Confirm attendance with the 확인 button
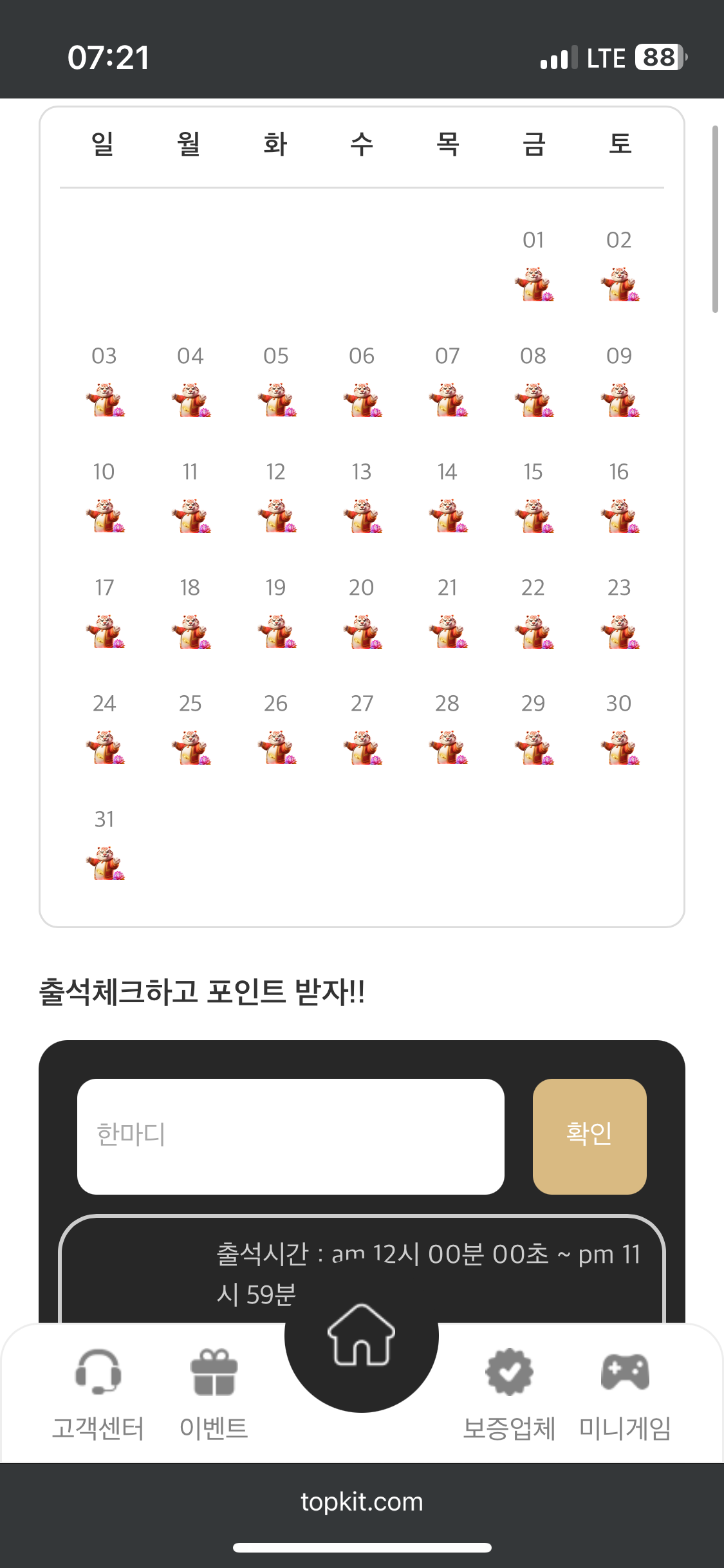Screen dimensions: 724x1568 (589, 1136)
